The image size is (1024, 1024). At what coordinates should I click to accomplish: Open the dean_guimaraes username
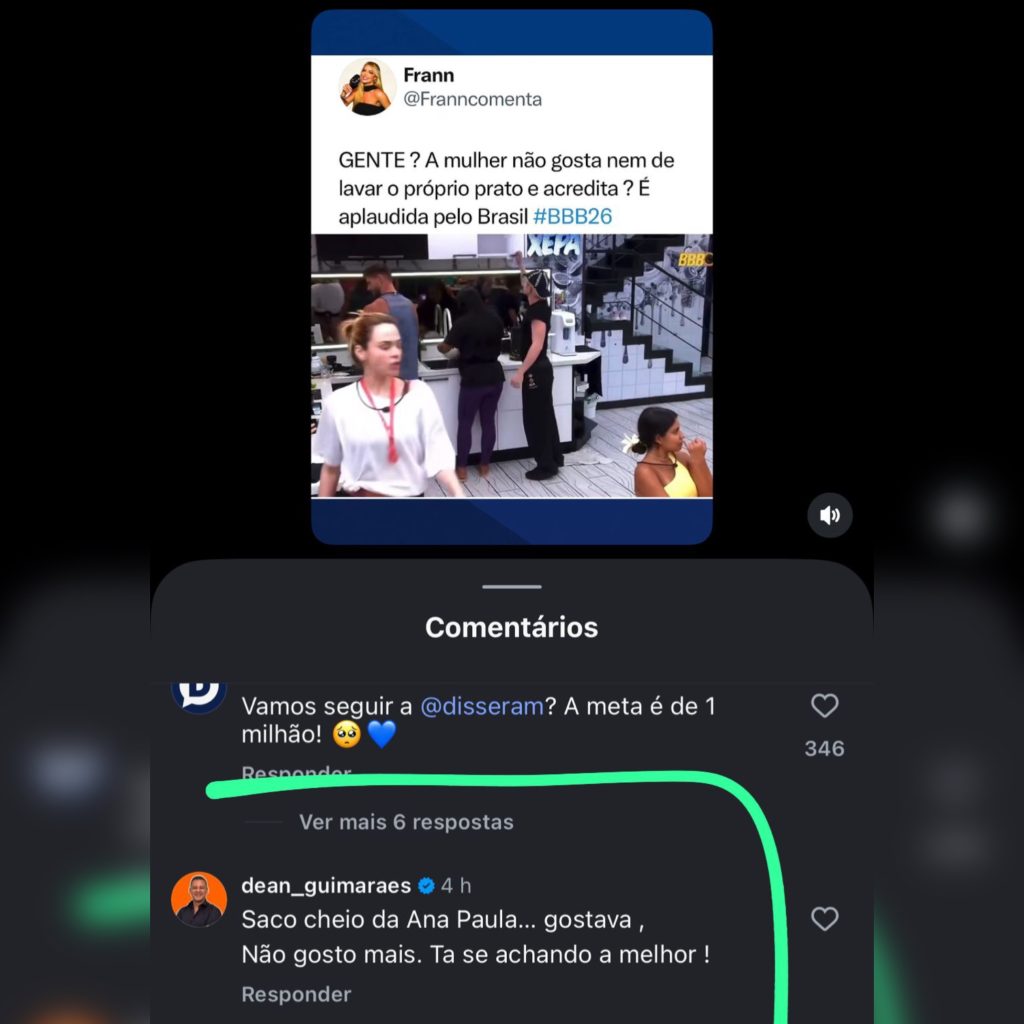[326, 886]
